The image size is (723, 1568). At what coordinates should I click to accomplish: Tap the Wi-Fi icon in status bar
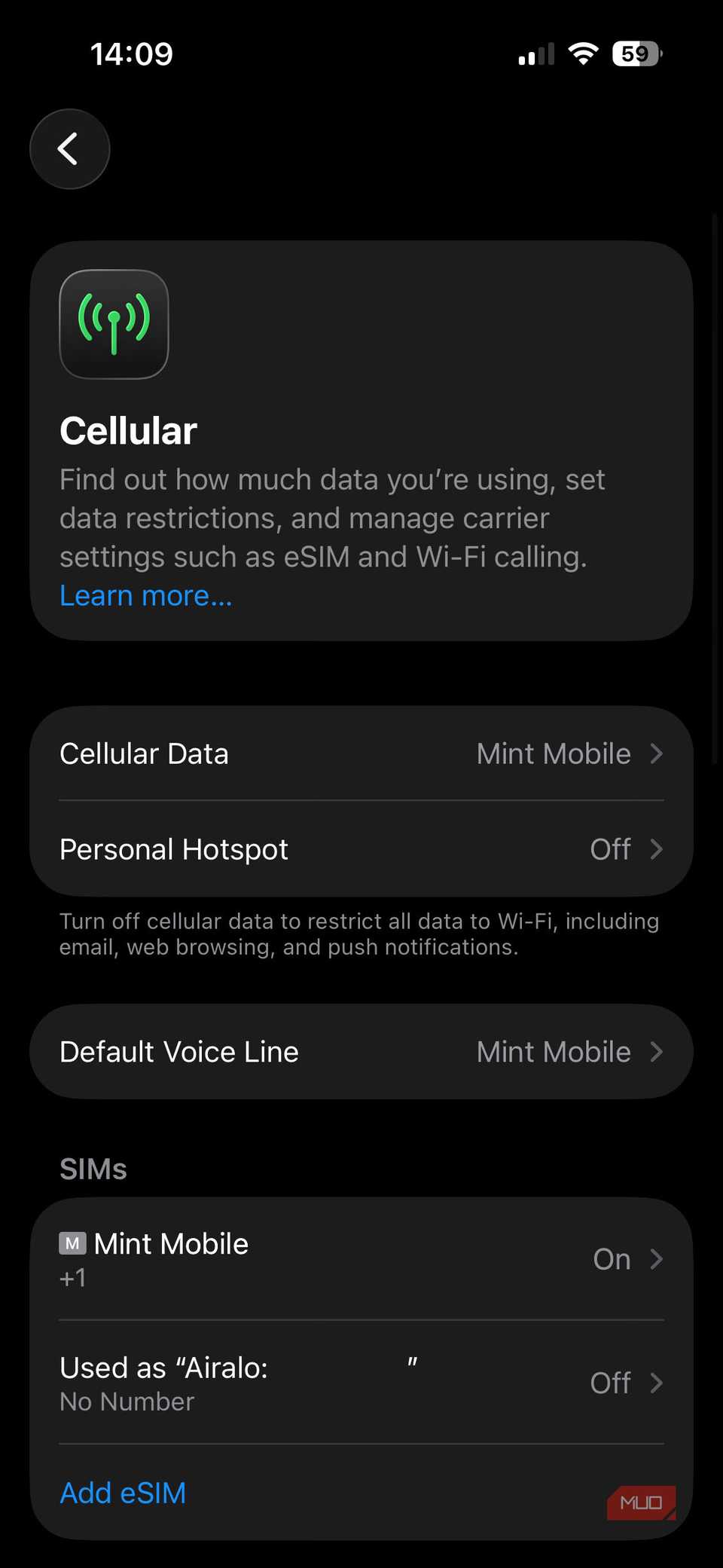pyautogui.click(x=582, y=53)
